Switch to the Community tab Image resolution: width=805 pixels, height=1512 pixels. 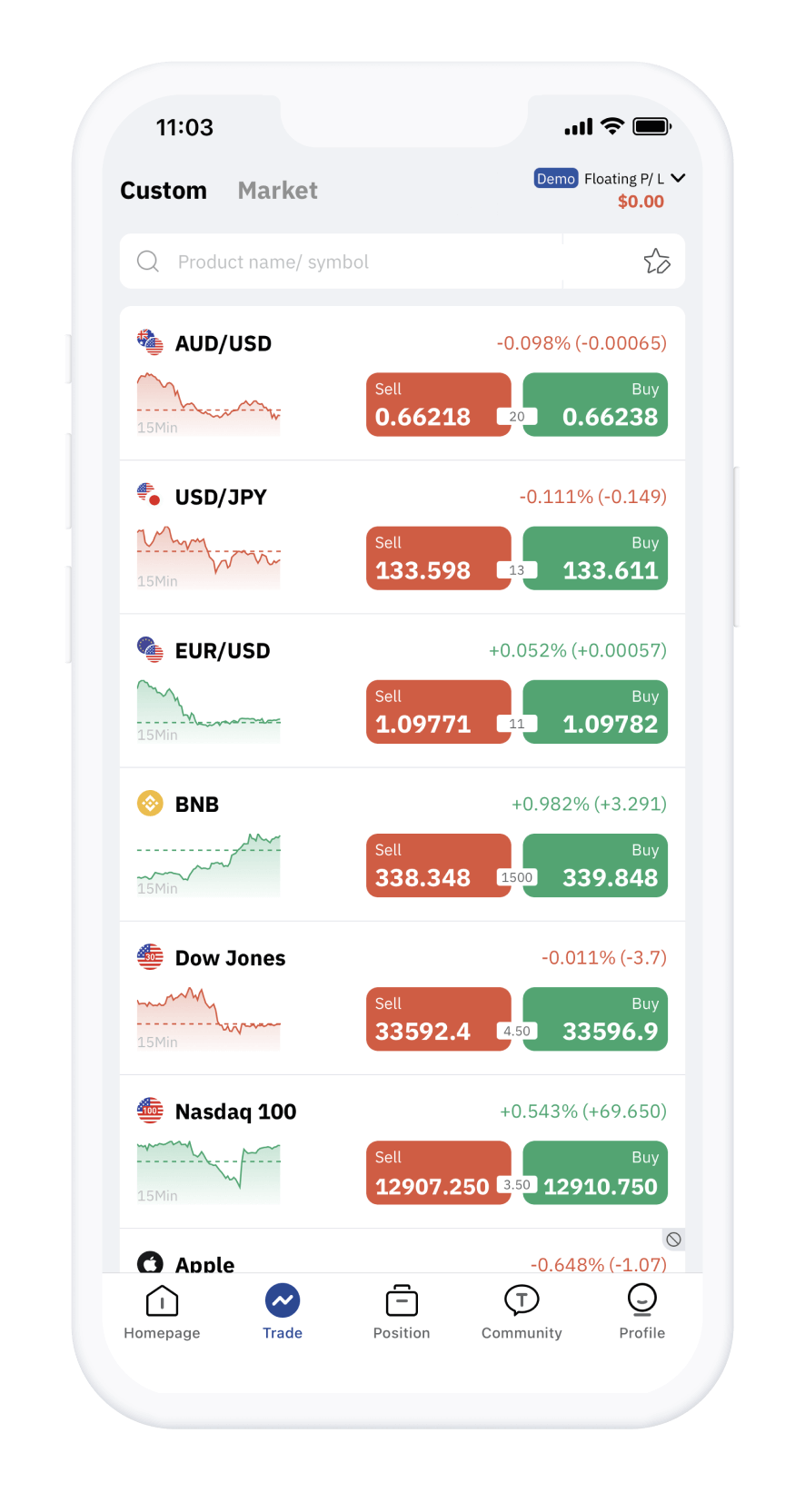(522, 1313)
